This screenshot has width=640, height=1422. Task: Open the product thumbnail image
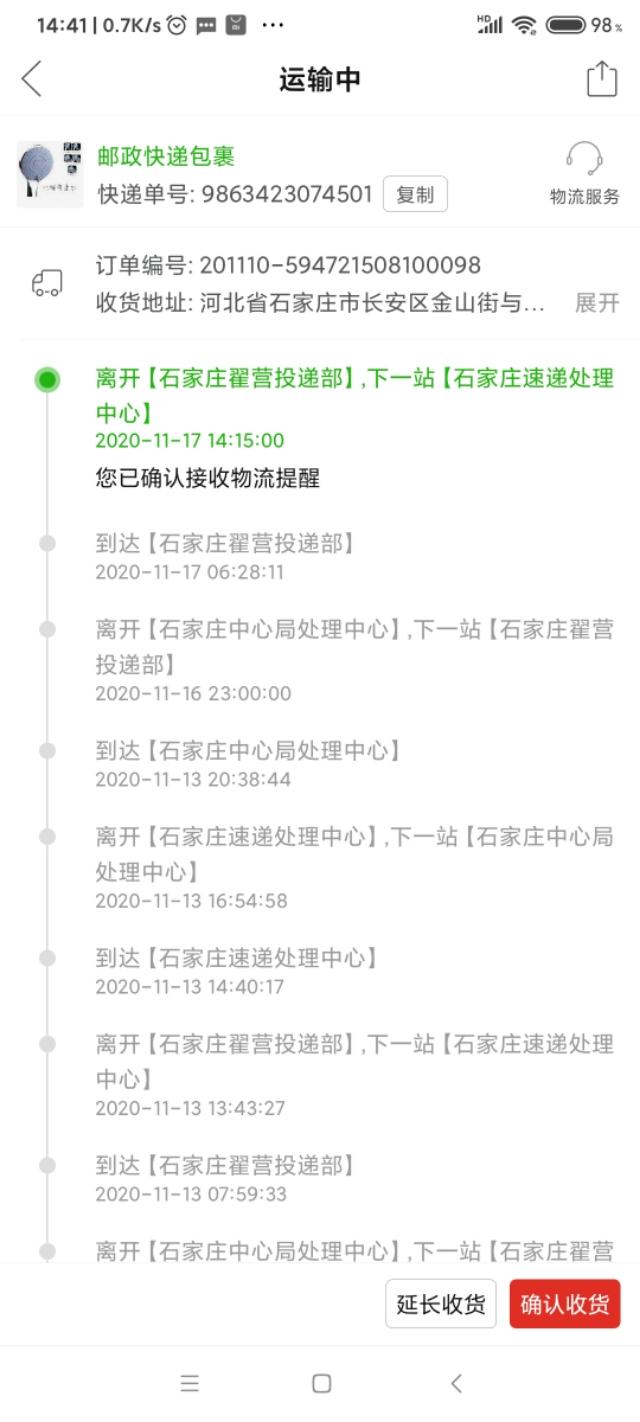(50, 174)
